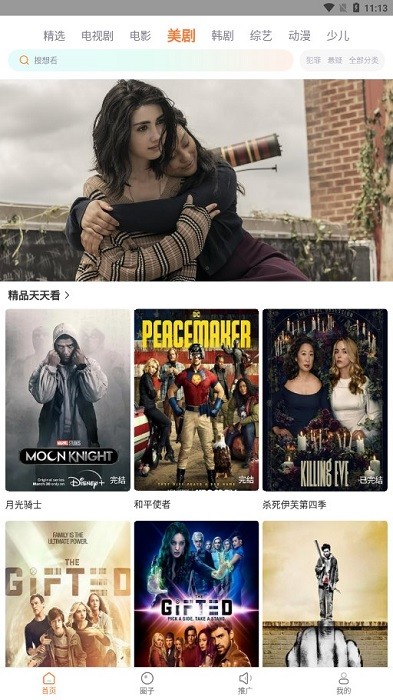Select the 电影 tab
The image size is (393, 700).
[x=140, y=36]
